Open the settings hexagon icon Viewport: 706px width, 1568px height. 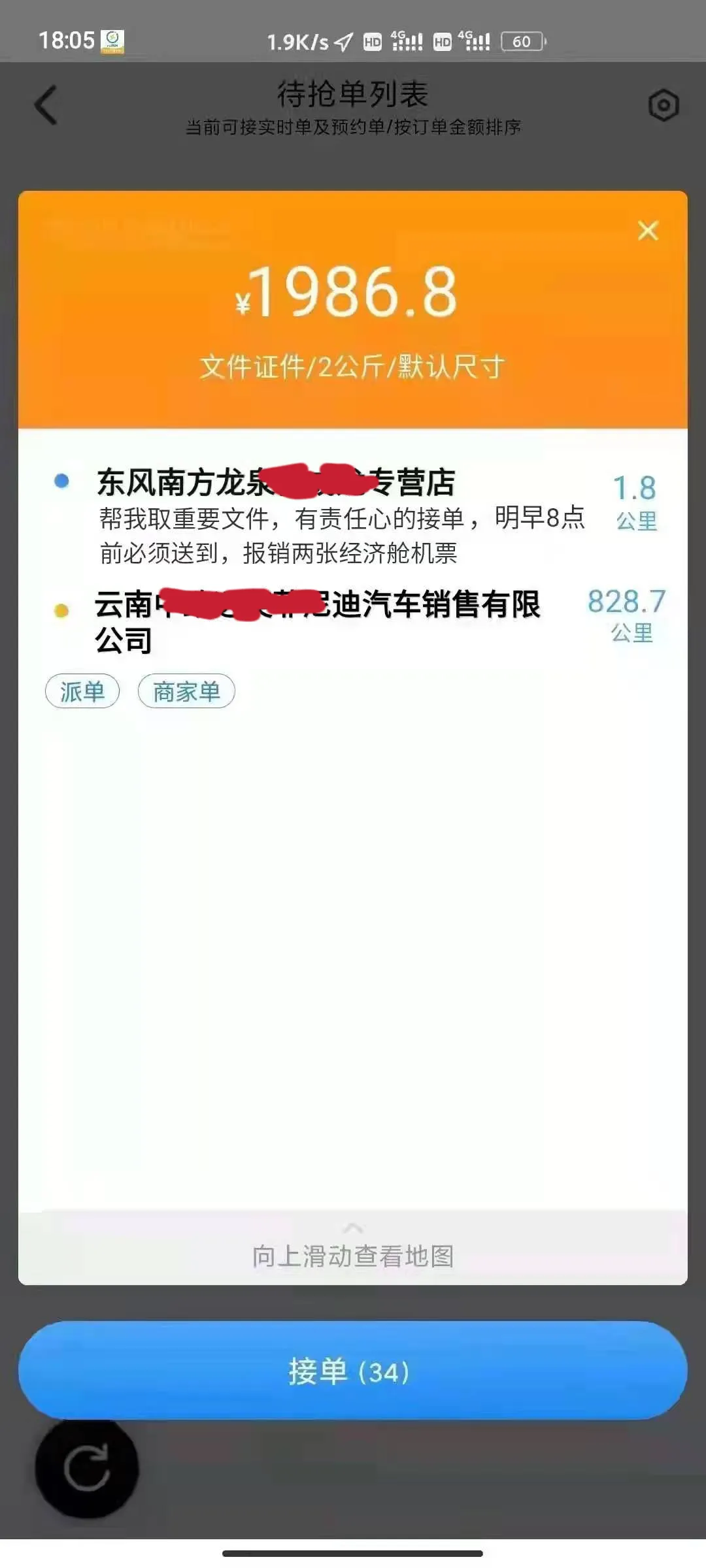tap(663, 105)
